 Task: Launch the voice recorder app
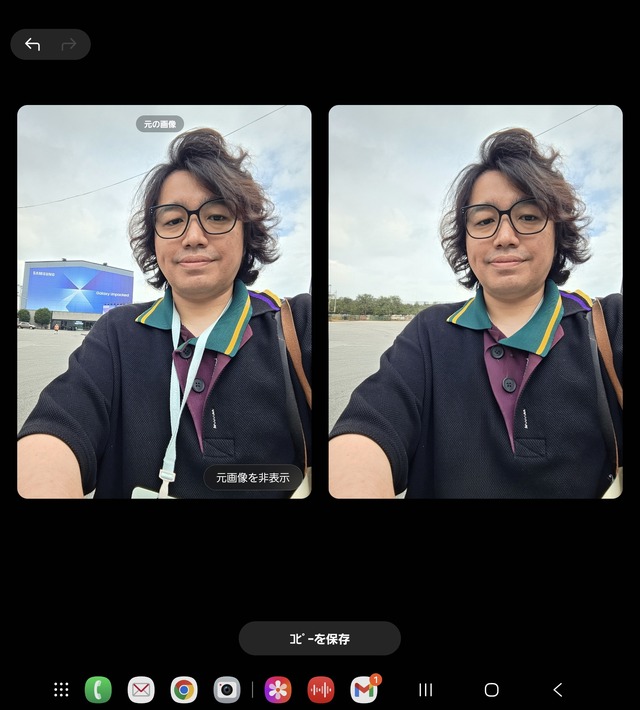point(320,689)
